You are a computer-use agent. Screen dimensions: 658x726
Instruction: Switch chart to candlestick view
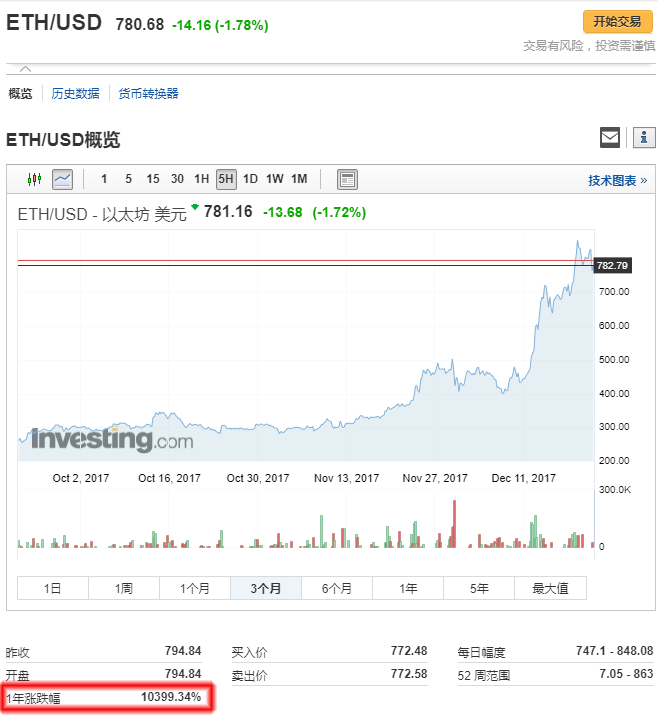[35, 179]
